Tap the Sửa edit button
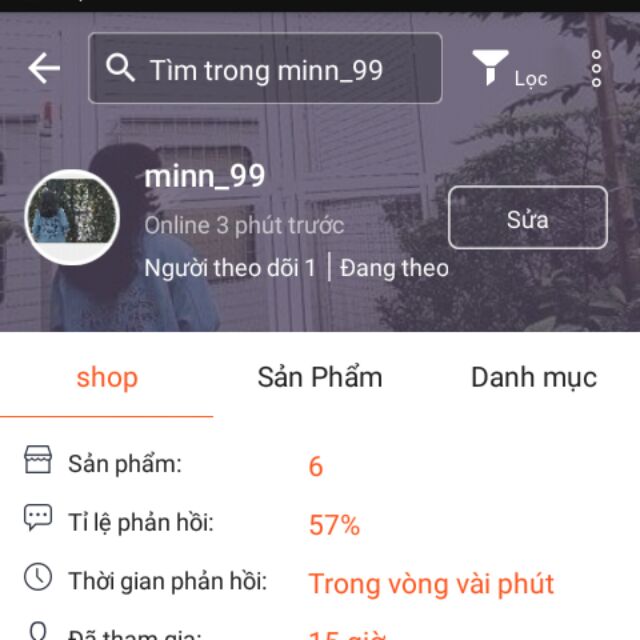640x640 pixels. pos(527,217)
